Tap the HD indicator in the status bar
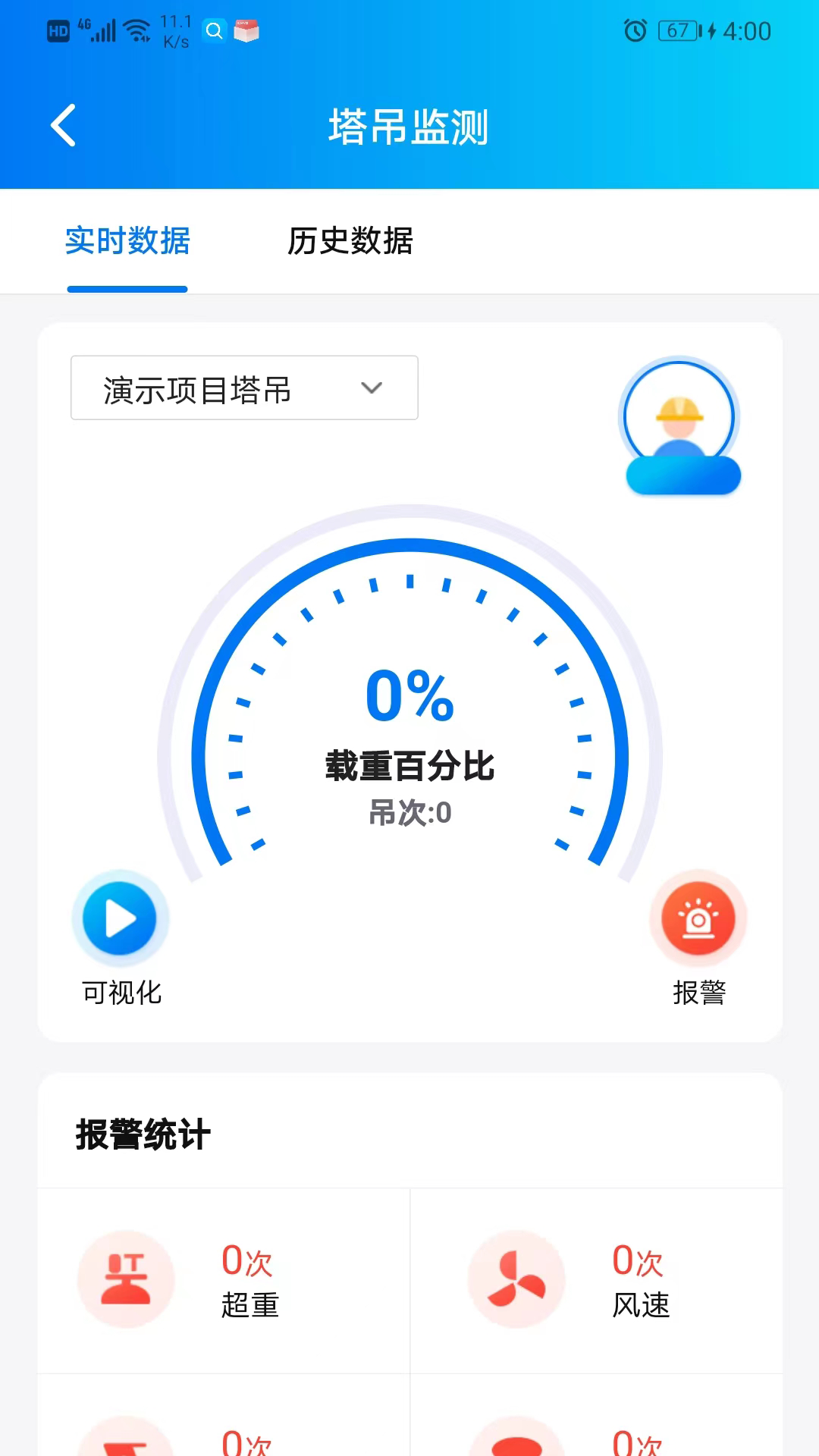The image size is (819, 1456). click(x=55, y=30)
